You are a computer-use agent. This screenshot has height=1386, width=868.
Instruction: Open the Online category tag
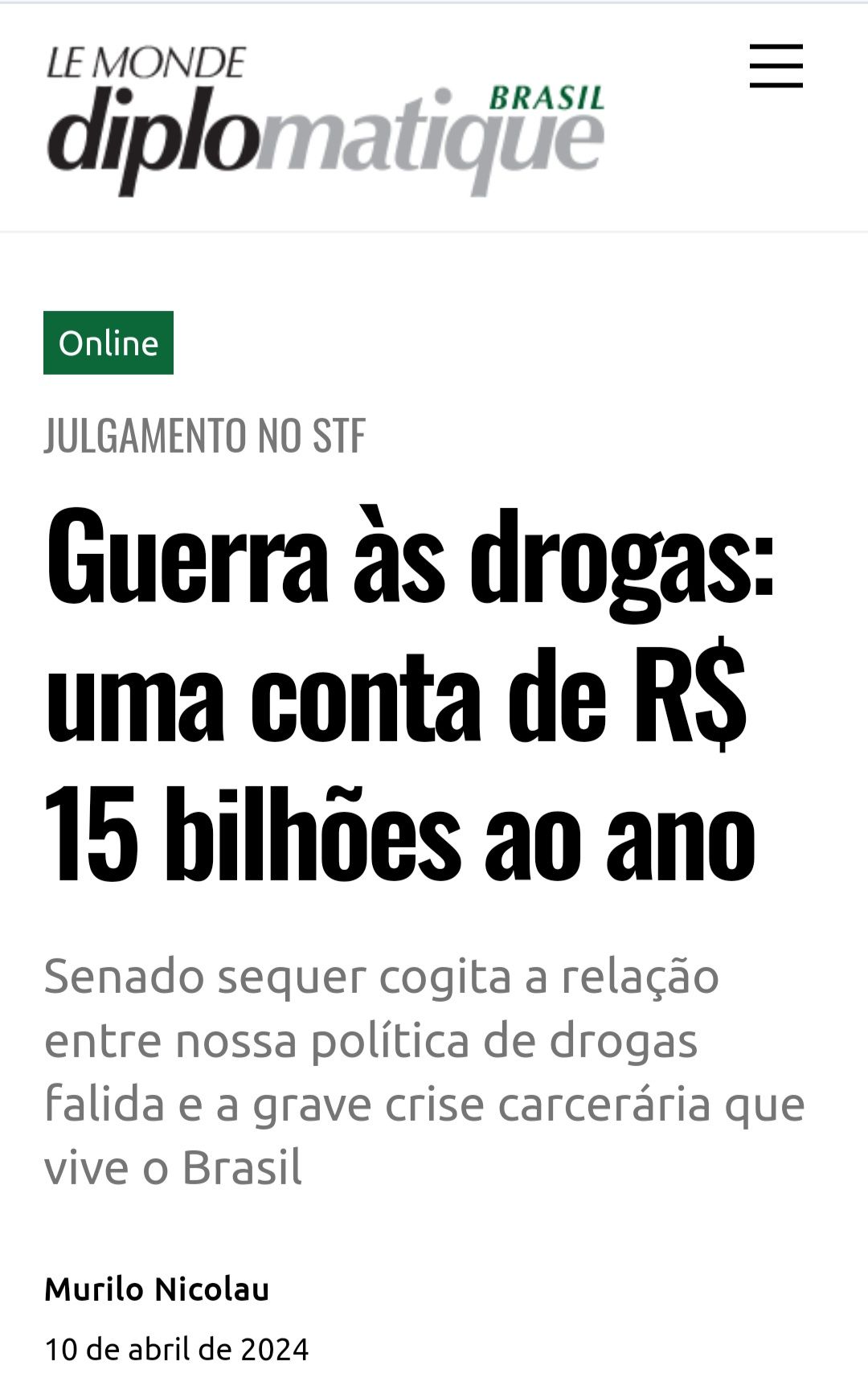108,343
